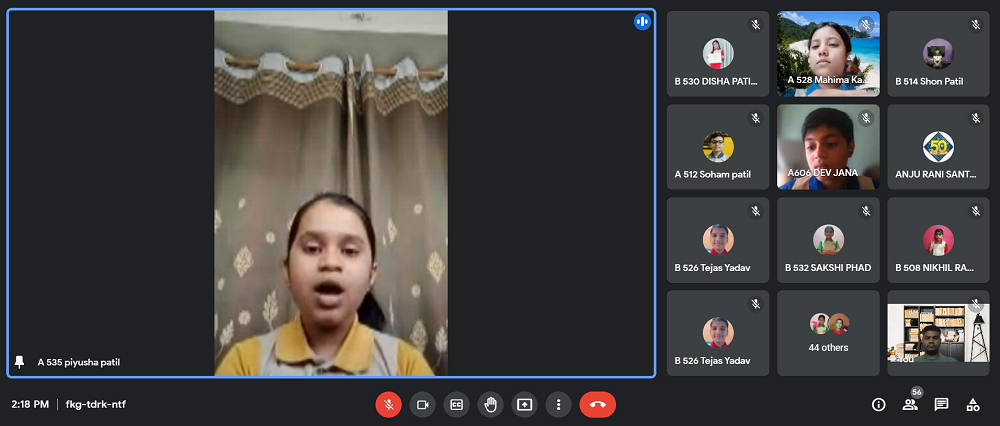Select the B 532 SAKSHI PHAD tile
The width and height of the screenshot is (1000, 426).
click(828, 240)
